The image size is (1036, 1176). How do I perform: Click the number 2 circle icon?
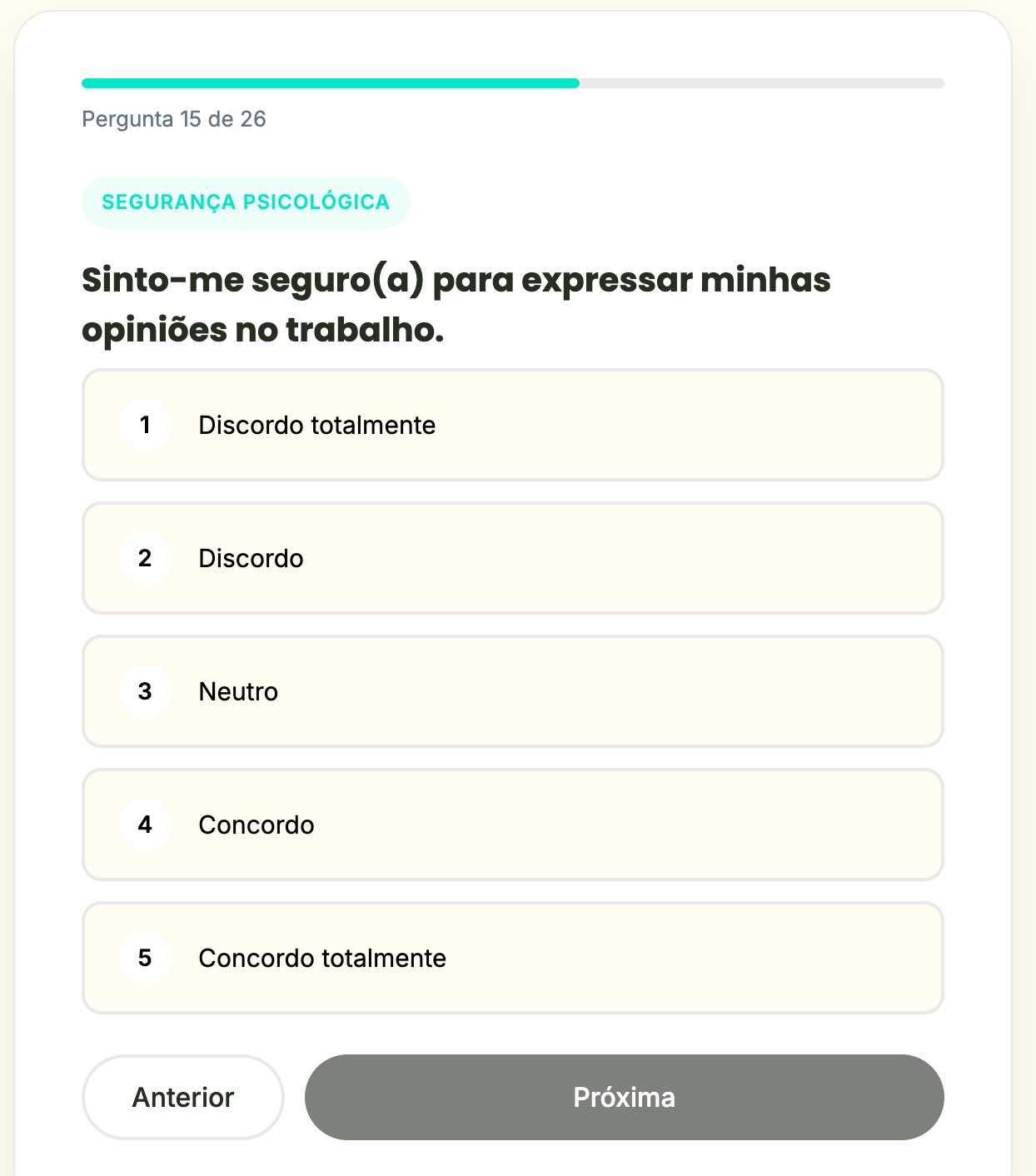tap(145, 558)
